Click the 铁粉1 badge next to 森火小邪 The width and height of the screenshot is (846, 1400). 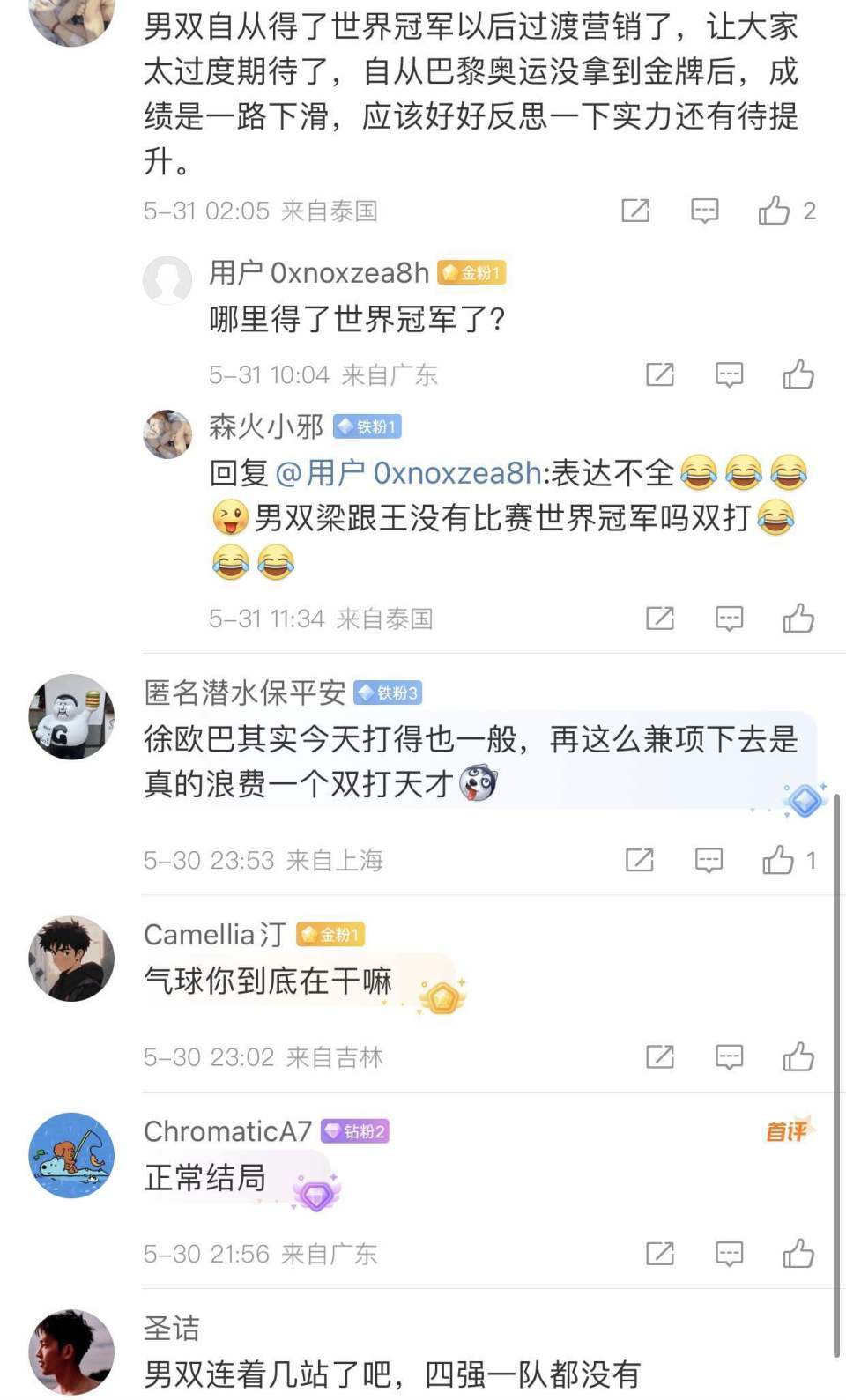(368, 426)
